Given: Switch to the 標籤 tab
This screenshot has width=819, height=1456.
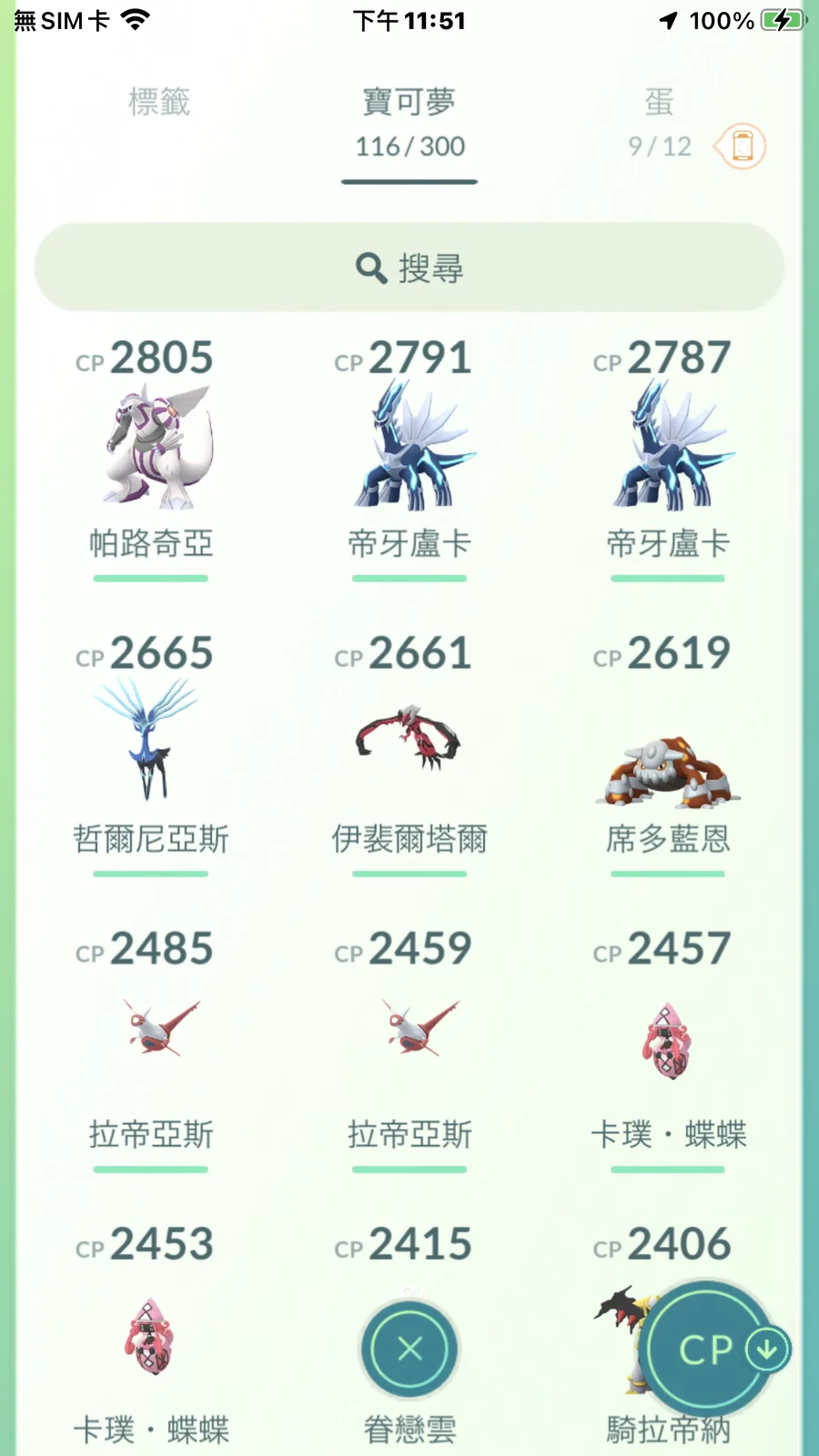Looking at the screenshot, I should coord(159,102).
